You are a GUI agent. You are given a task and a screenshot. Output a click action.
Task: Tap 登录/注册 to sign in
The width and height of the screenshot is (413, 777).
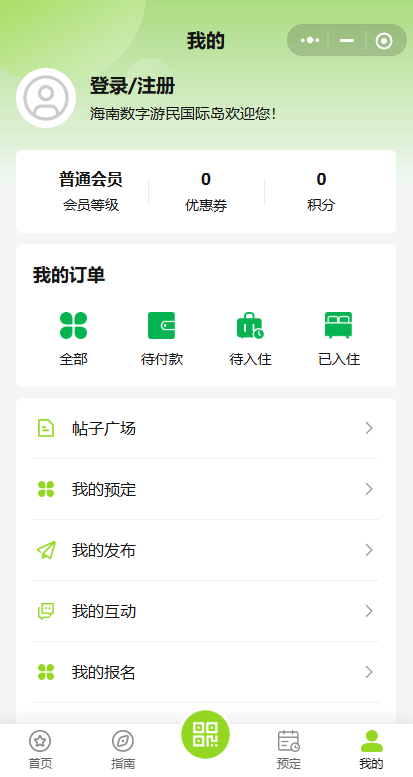pyautogui.click(x=132, y=86)
